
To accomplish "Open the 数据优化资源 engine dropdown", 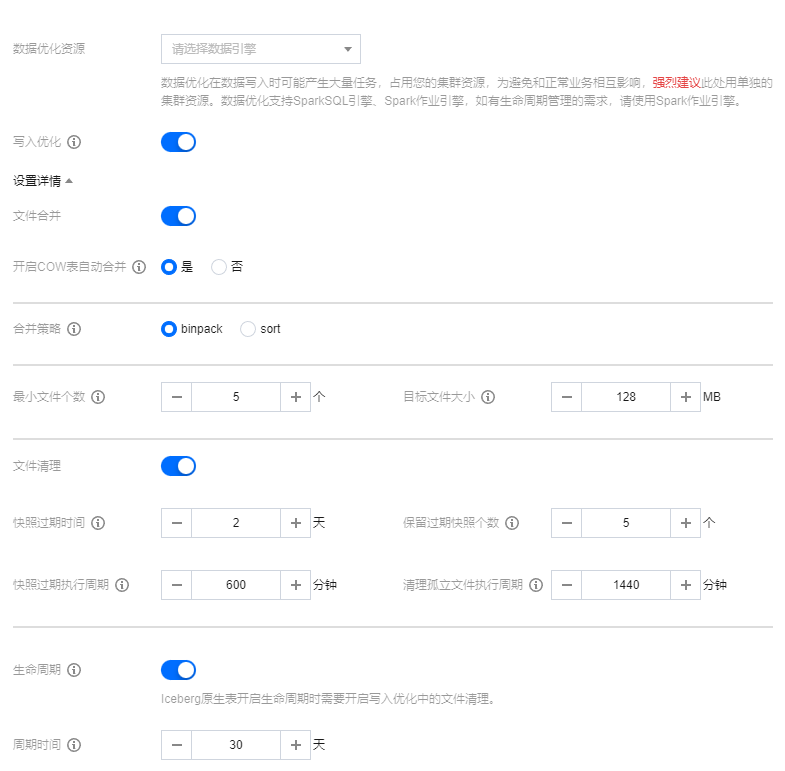I will 260,49.
